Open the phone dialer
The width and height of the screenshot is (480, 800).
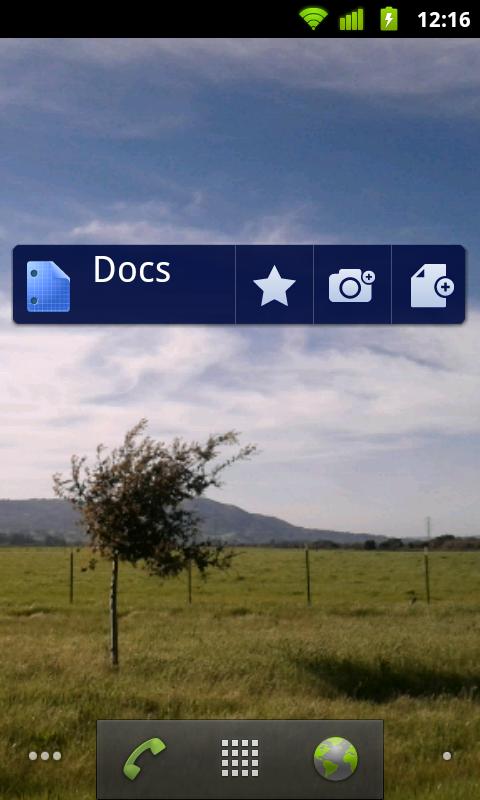coord(144,758)
